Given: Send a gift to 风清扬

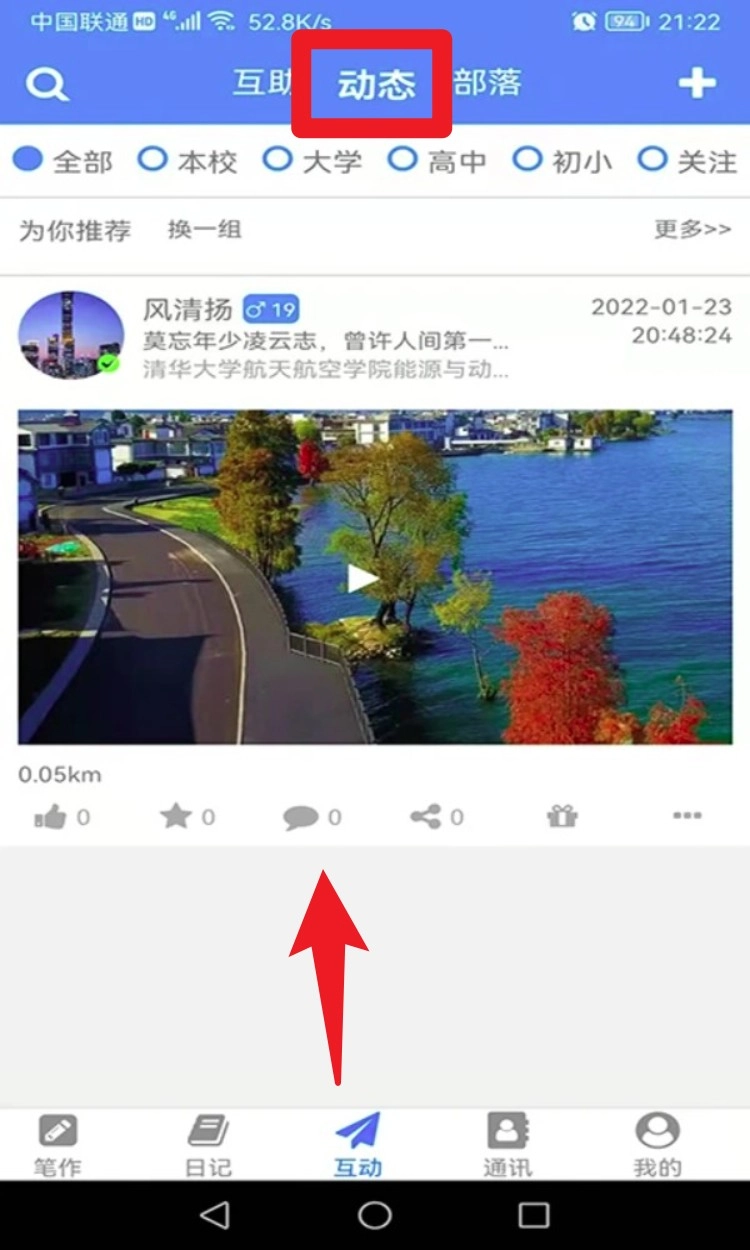Looking at the screenshot, I should click(562, 817).
